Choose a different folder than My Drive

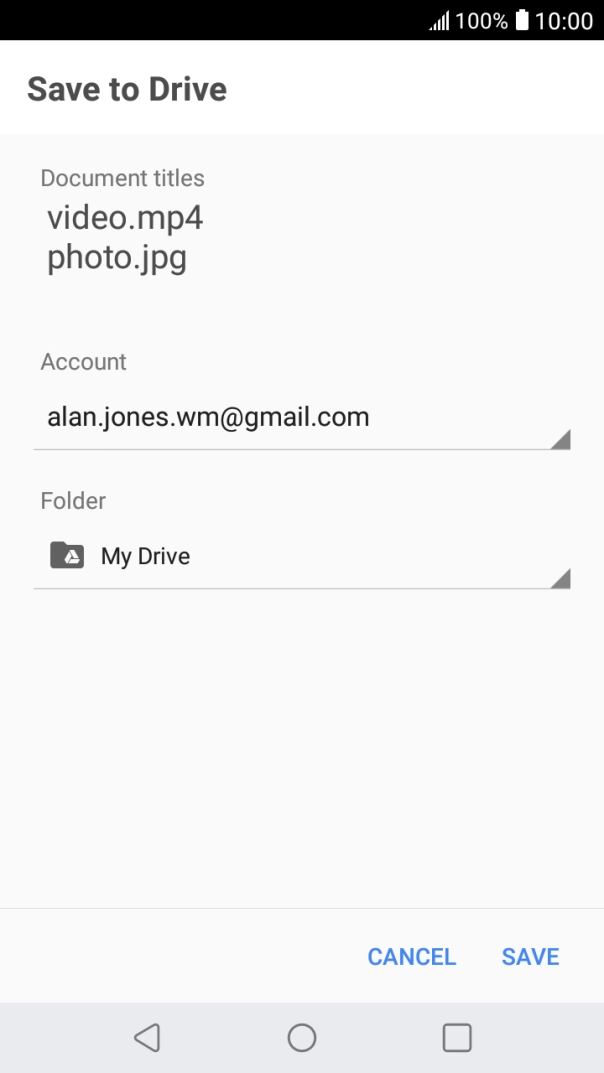(x=301, y=557)
